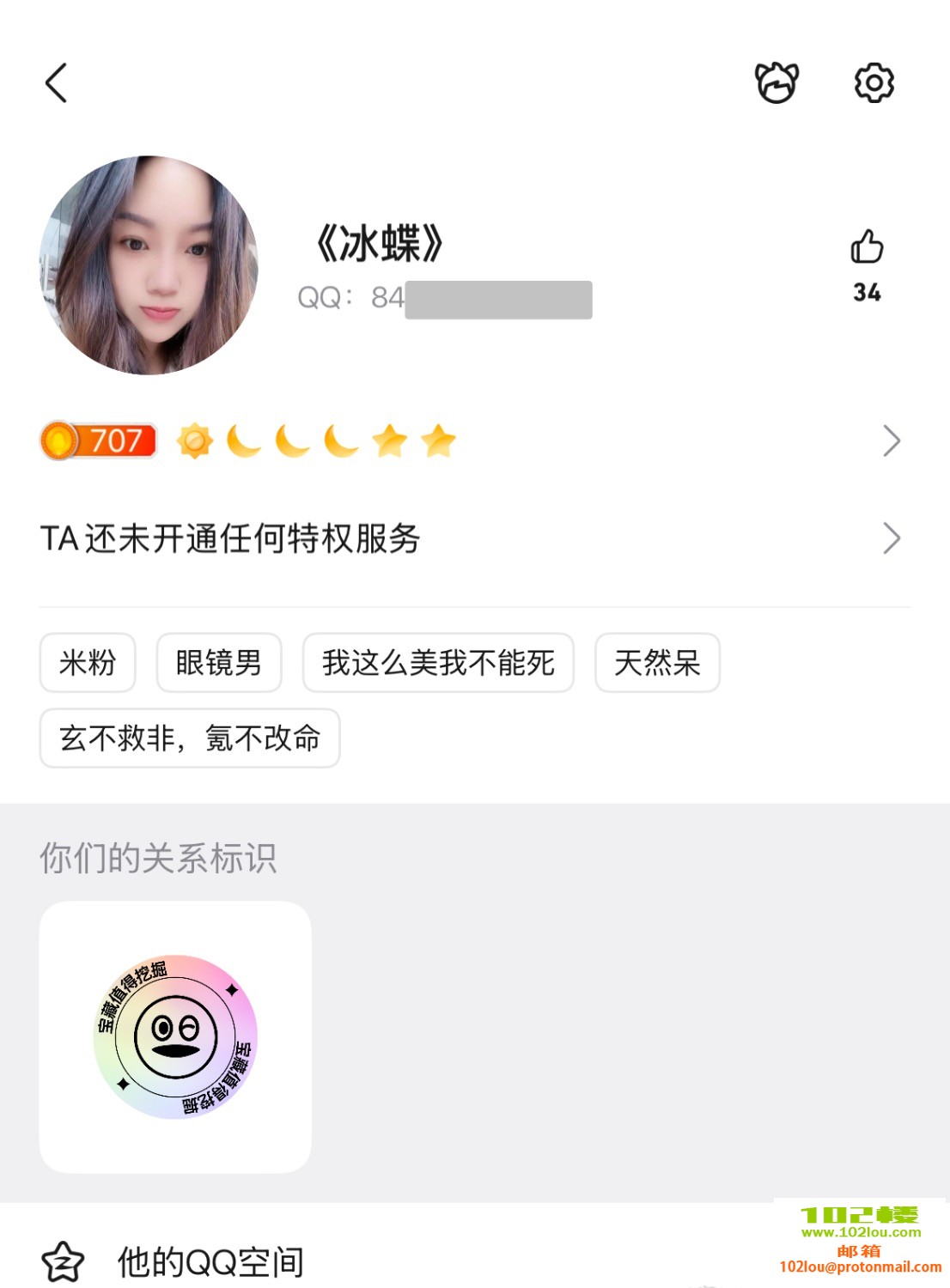This screenshot has width=950, height=1288.
Task: Select the 米粉 tag
Action: [88, 663]
